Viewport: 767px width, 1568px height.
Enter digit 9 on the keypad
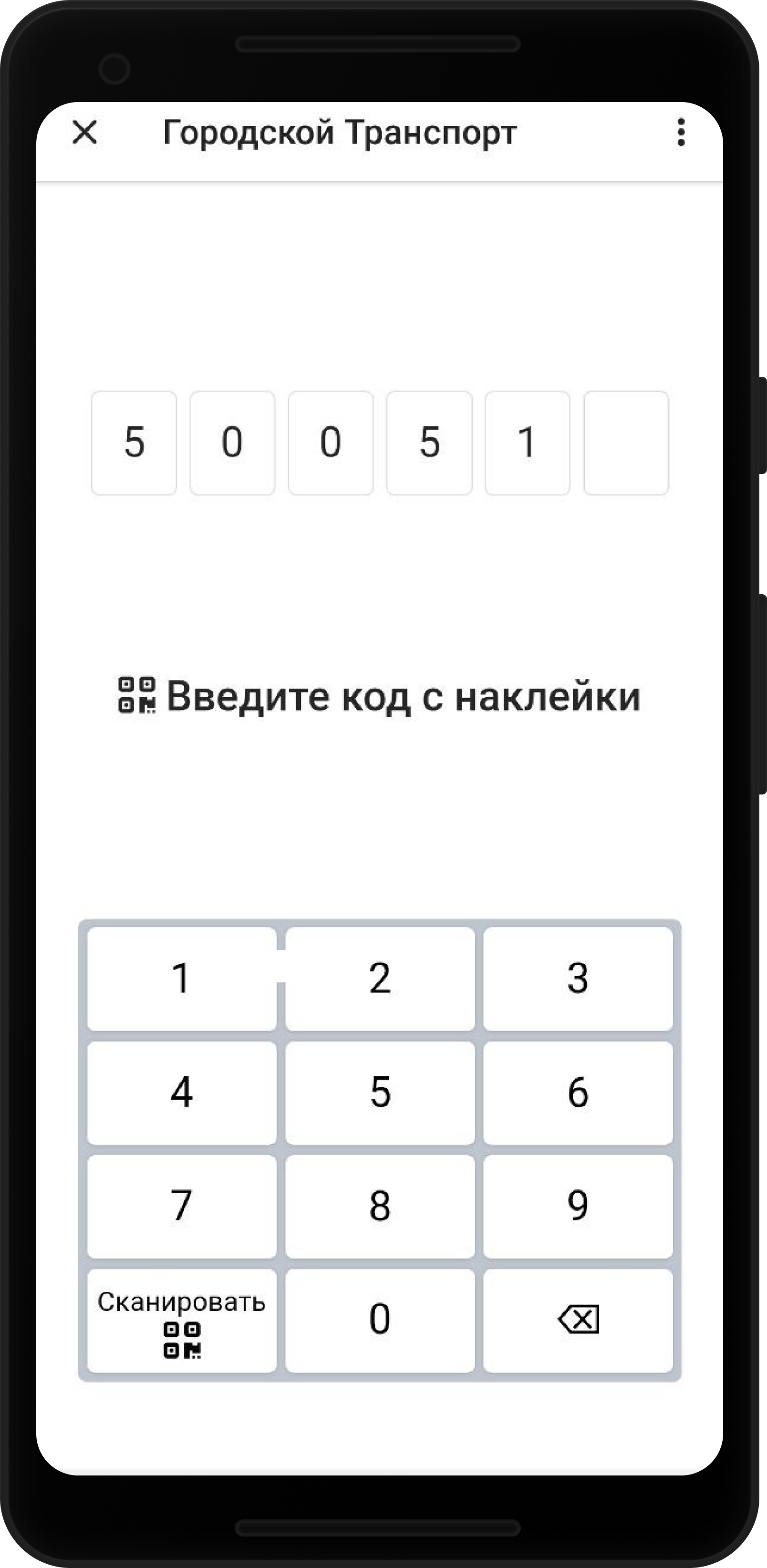[578, 1206]
